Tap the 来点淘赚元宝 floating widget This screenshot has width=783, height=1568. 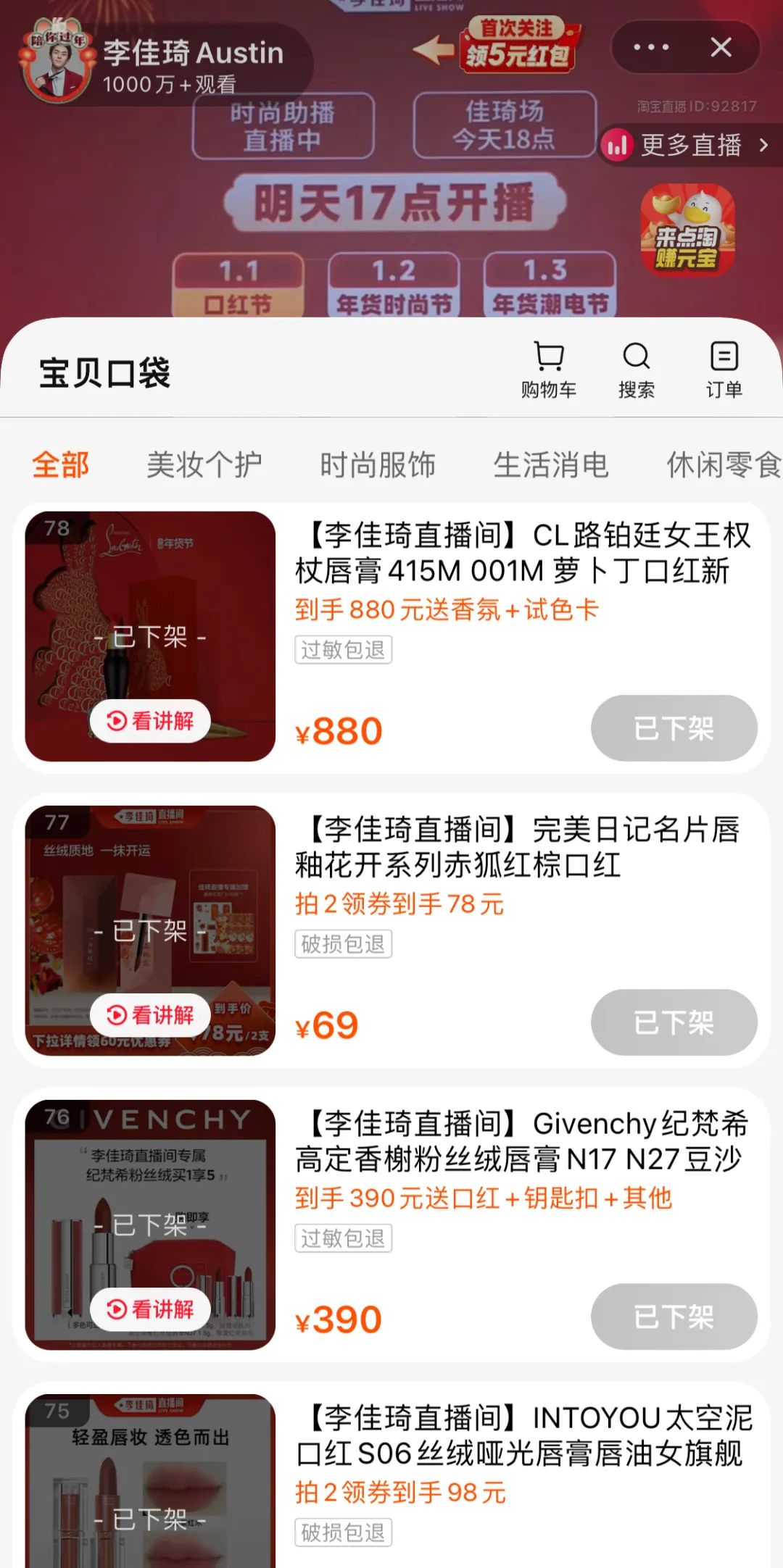click(x=687, y=230)
